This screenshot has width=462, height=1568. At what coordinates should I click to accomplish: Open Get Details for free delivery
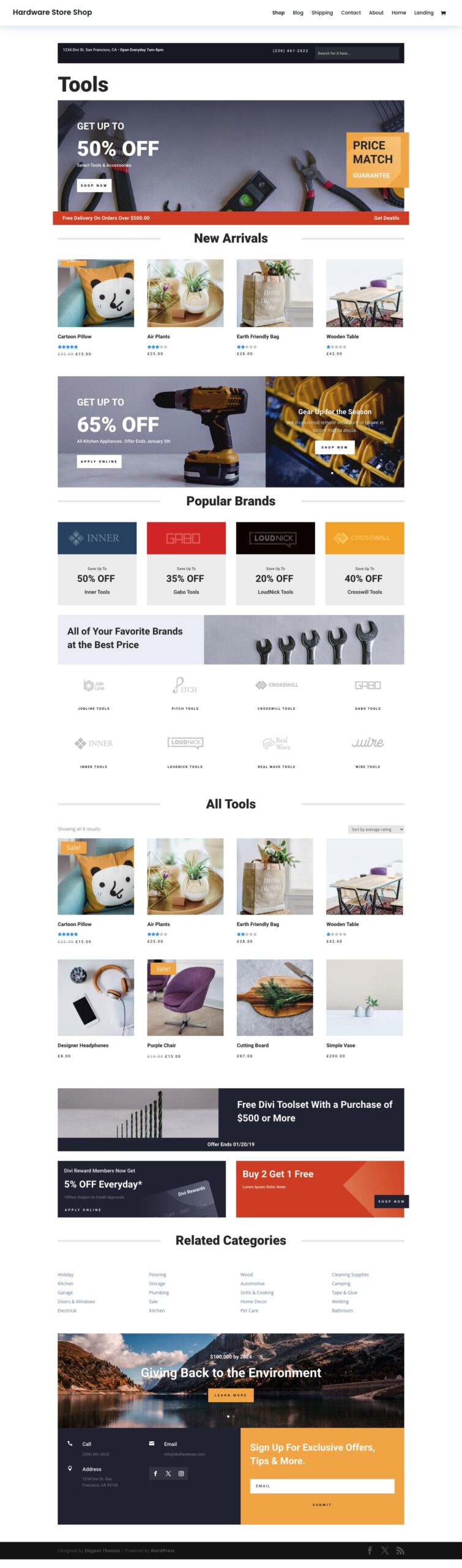pos(386,218)
